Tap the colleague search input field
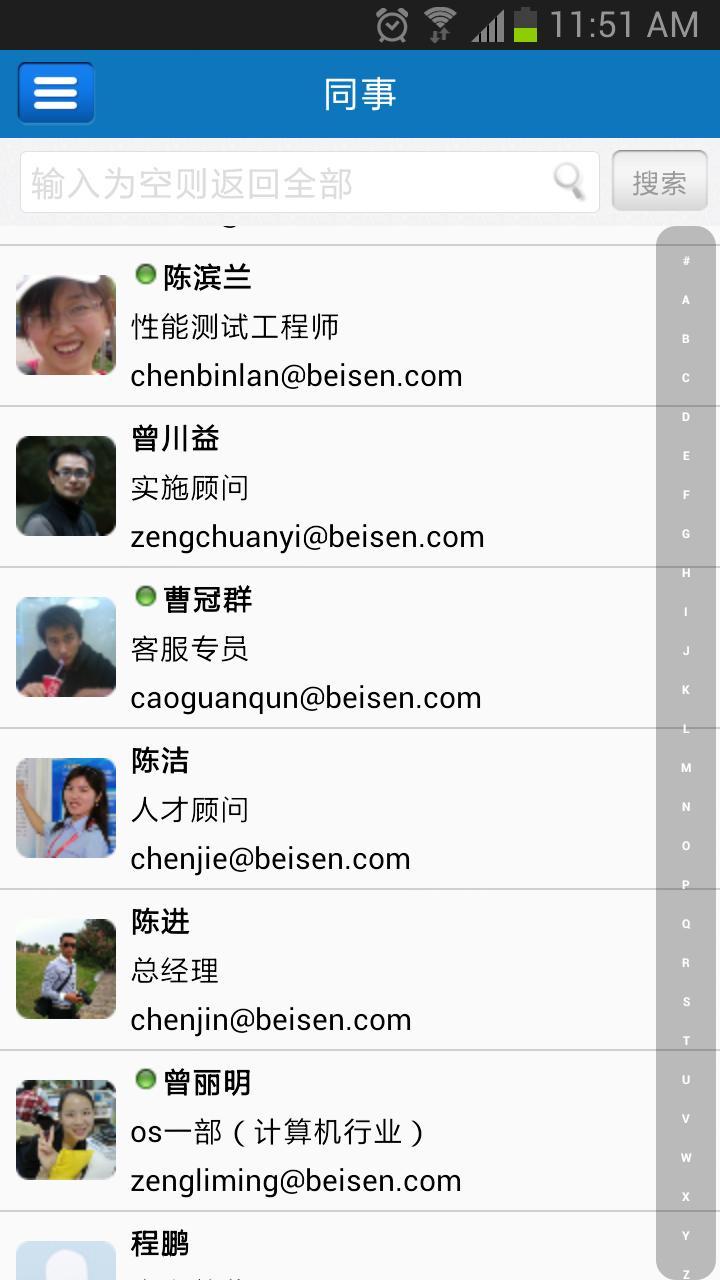Image resolution: width=720 pixels, height=1280 pixels. pos(310,182)
